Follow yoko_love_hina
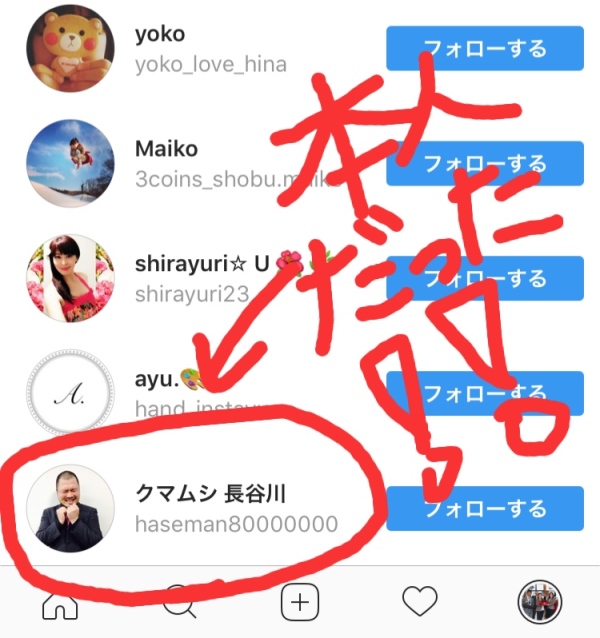Viewport: 600px width, 638px height. pyautogui.click(x=484, y=48)
